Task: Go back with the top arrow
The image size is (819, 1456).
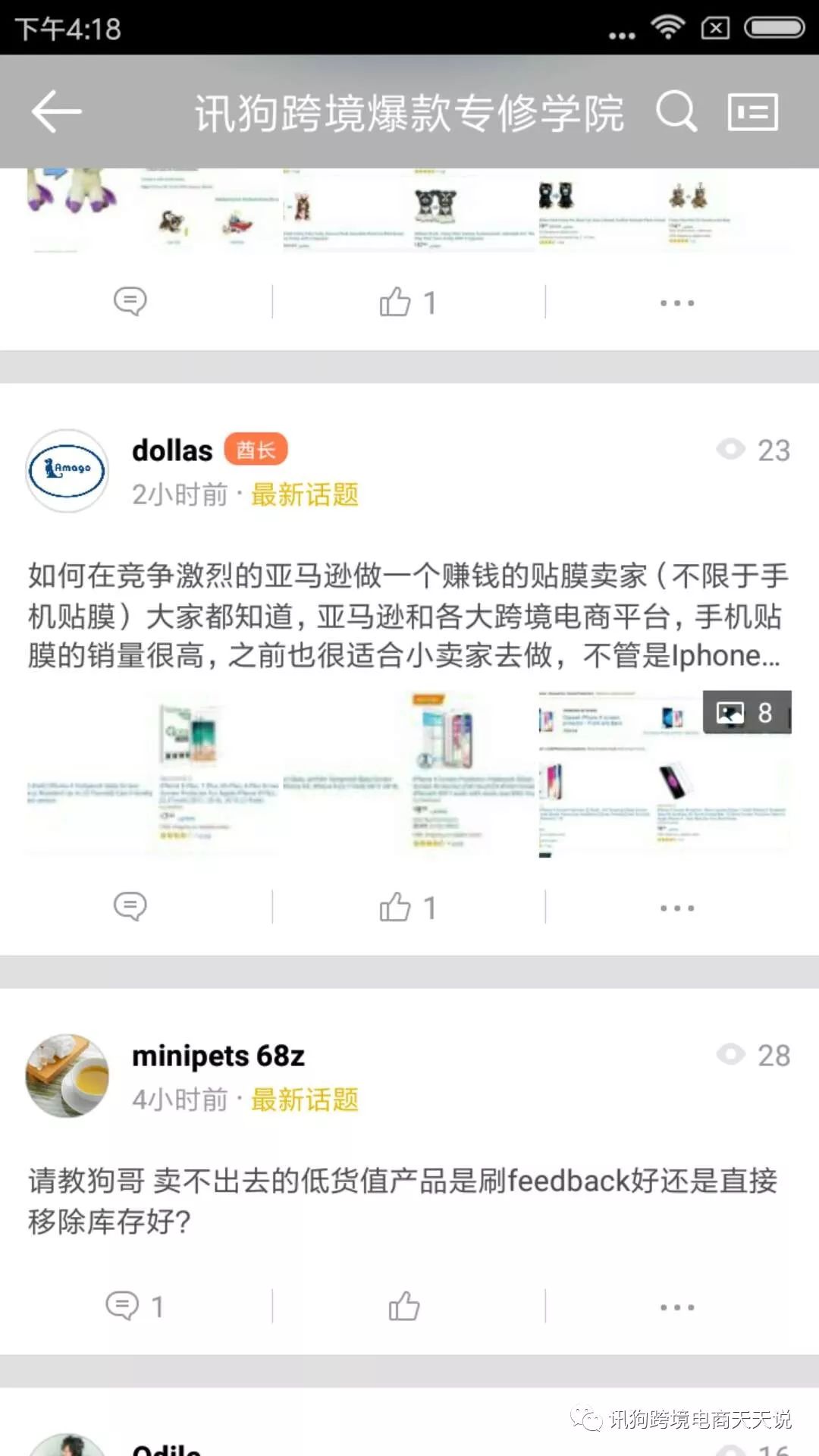Action: click(57, 111)
